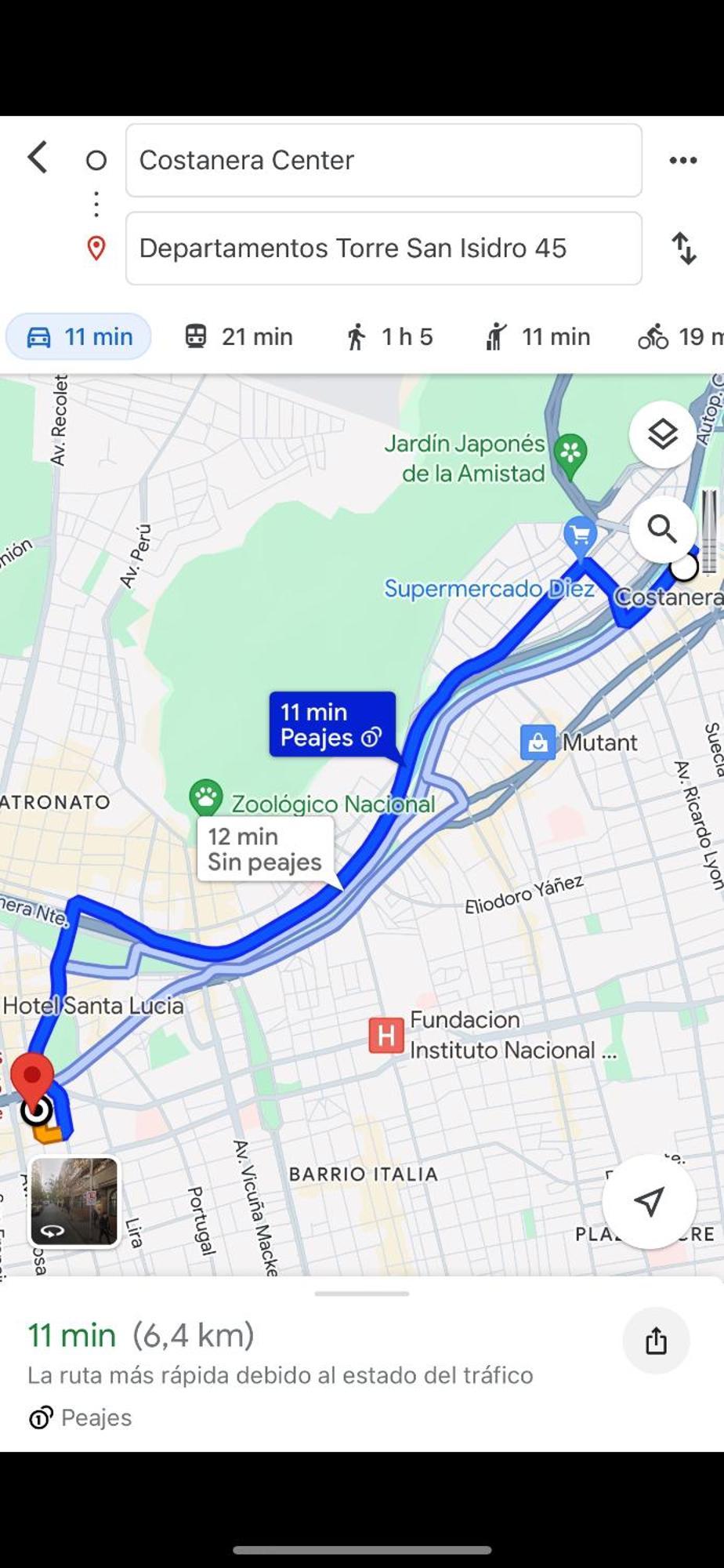Swap origin and destination
724x1568 pixels.
click(683, 248)
